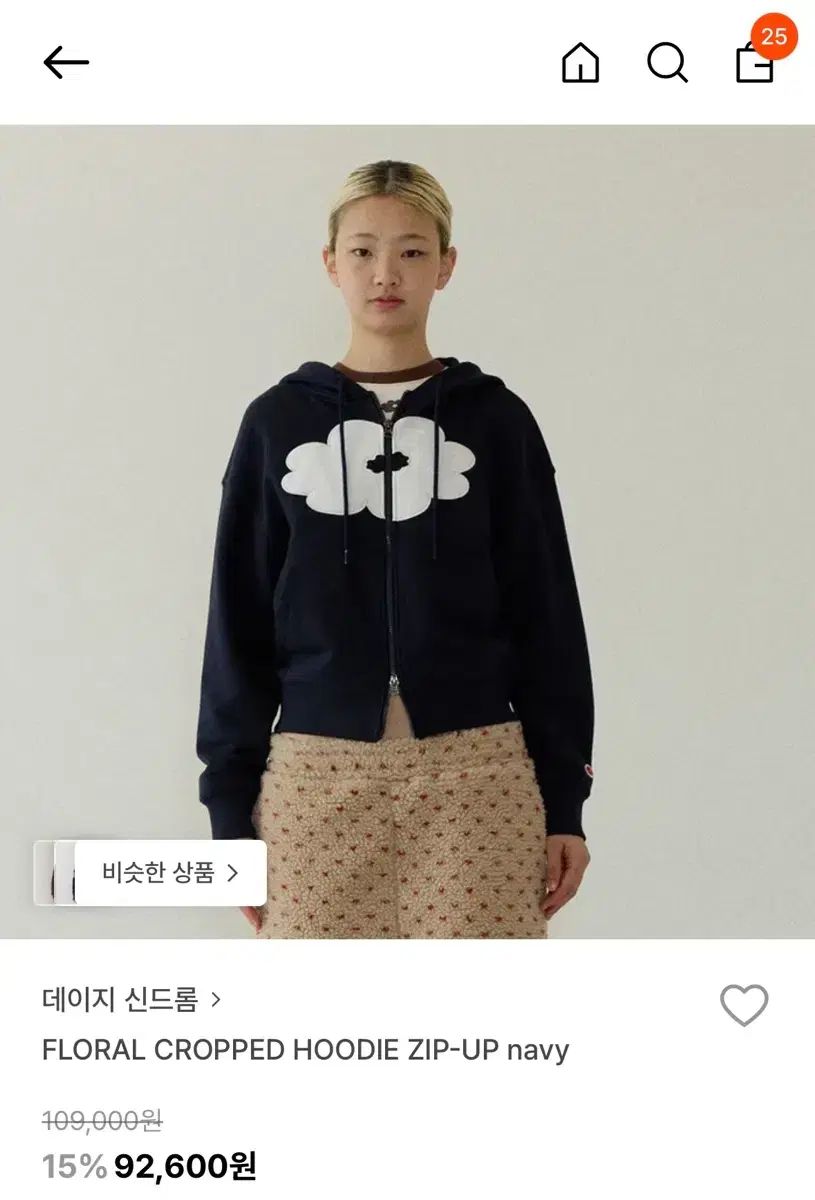Open the home icon
The image size is (815, 1200).
point(580,64)
